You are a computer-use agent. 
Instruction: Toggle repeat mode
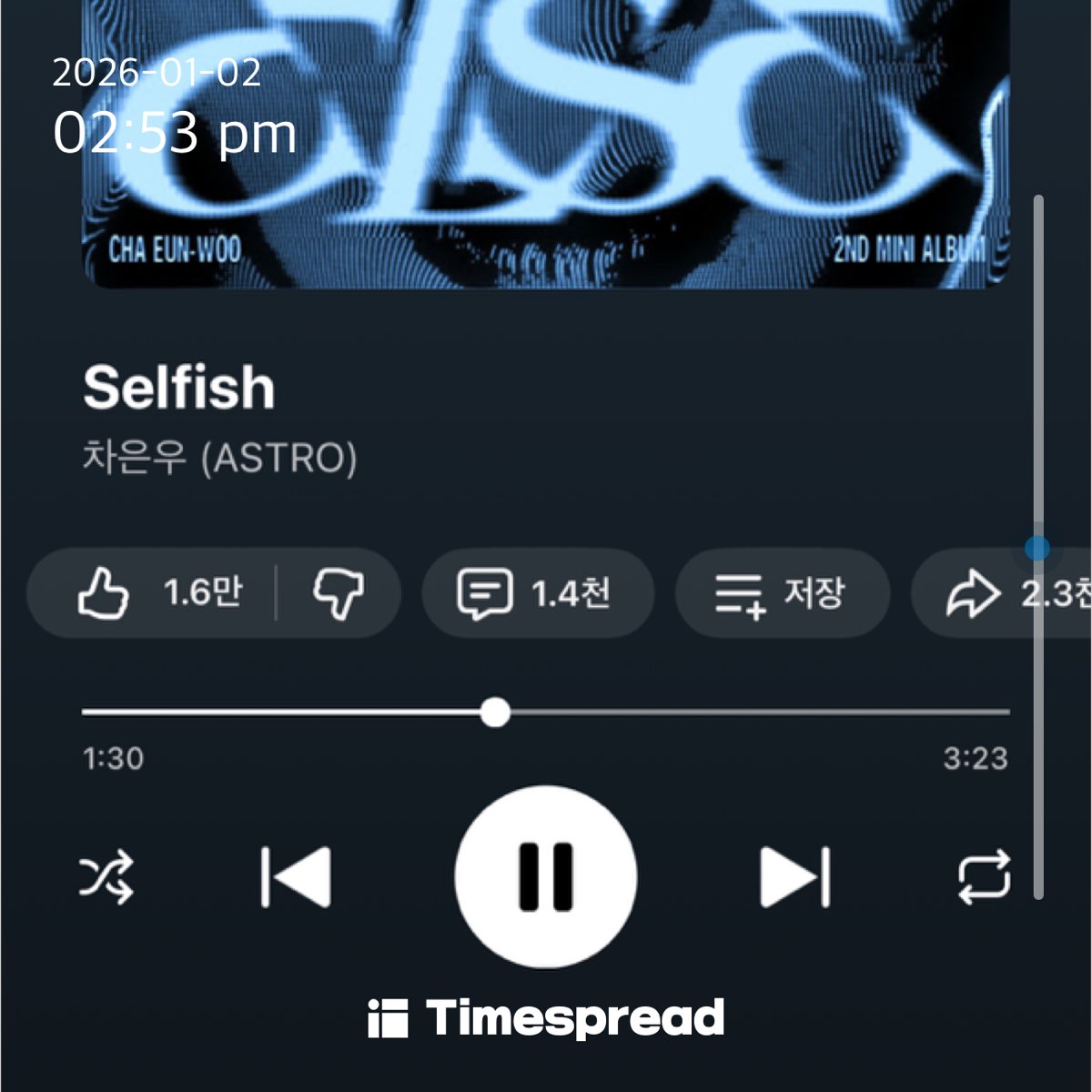tap(984, 878)
